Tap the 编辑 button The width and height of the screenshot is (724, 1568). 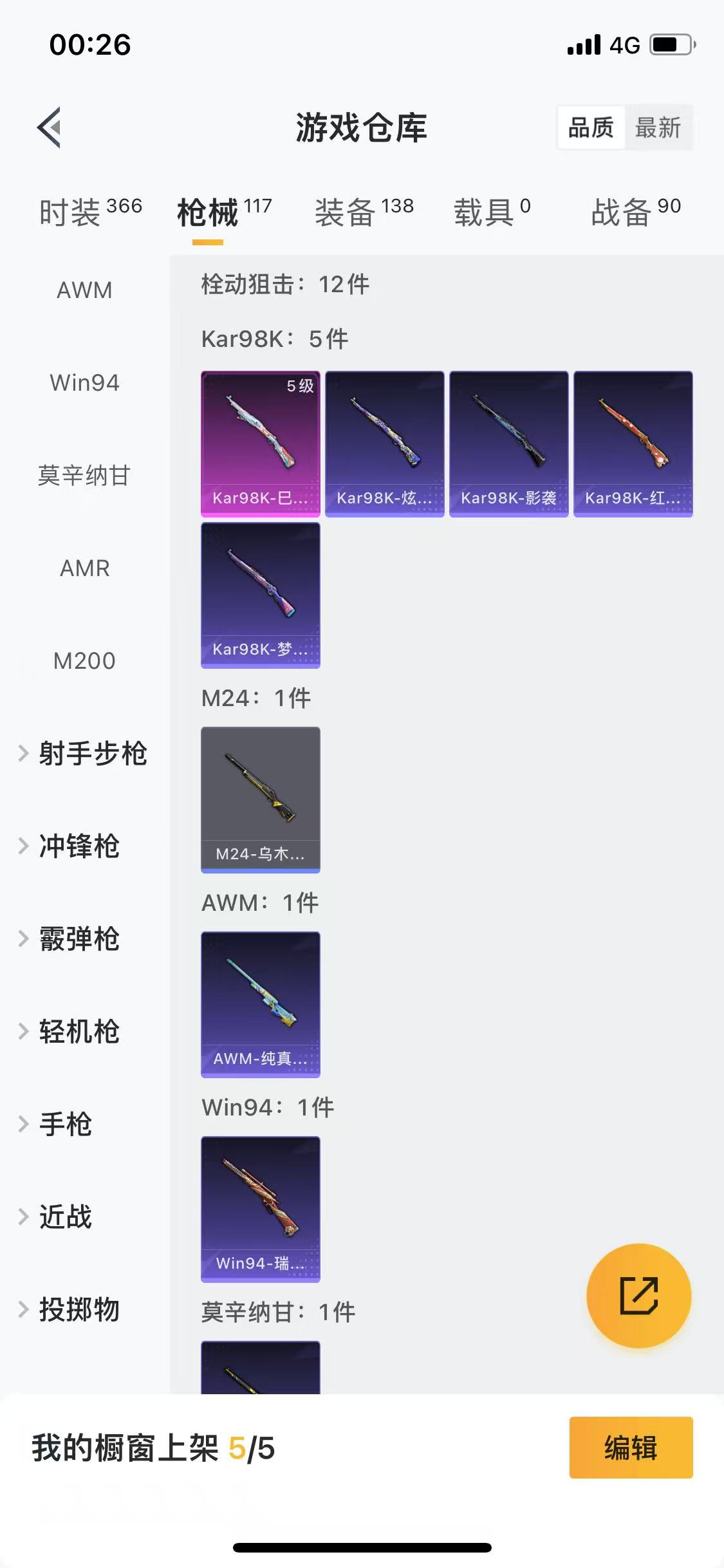[631, 1447]
